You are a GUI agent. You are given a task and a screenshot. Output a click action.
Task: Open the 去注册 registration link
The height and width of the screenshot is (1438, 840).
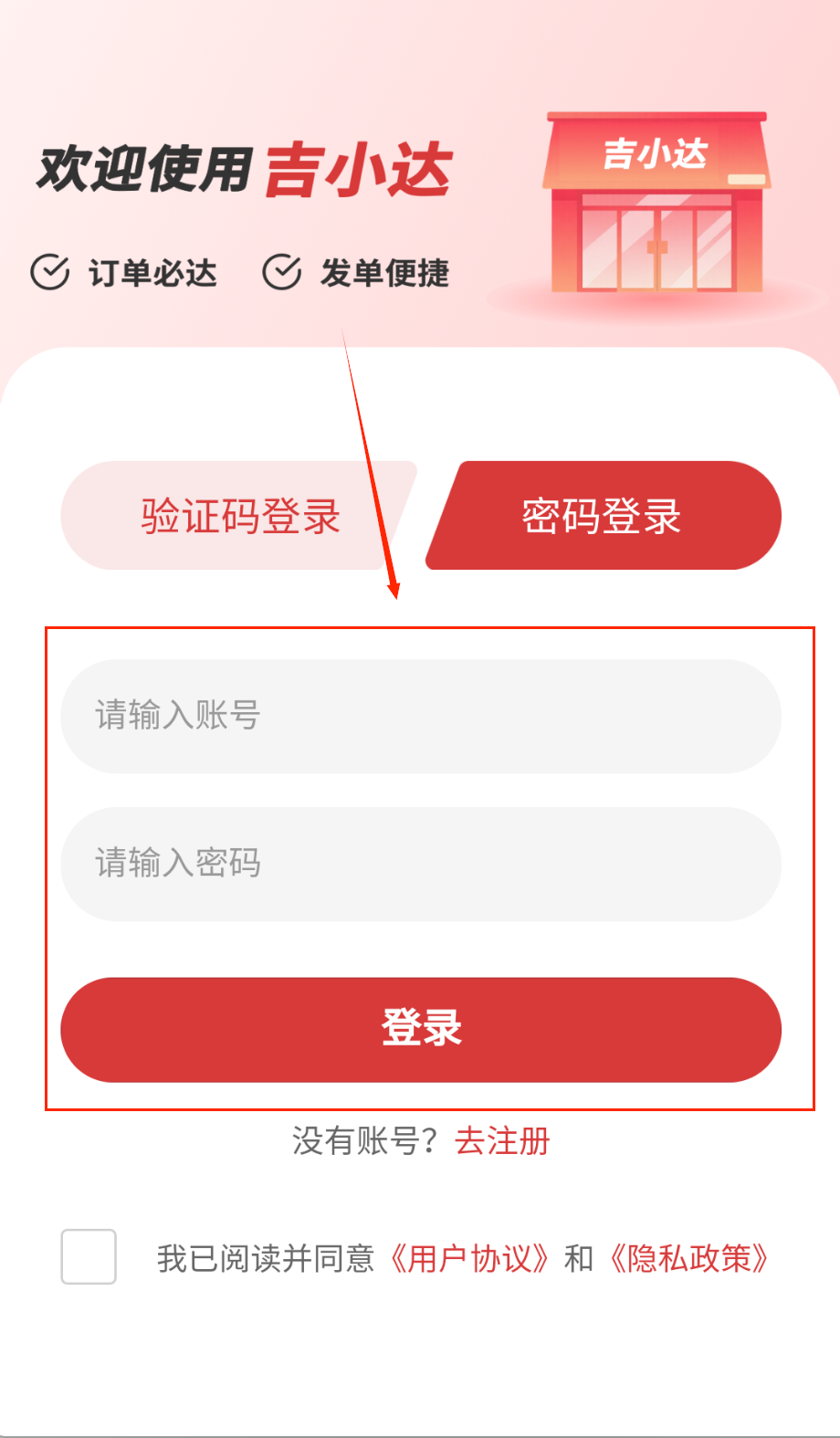point(502,1141)
